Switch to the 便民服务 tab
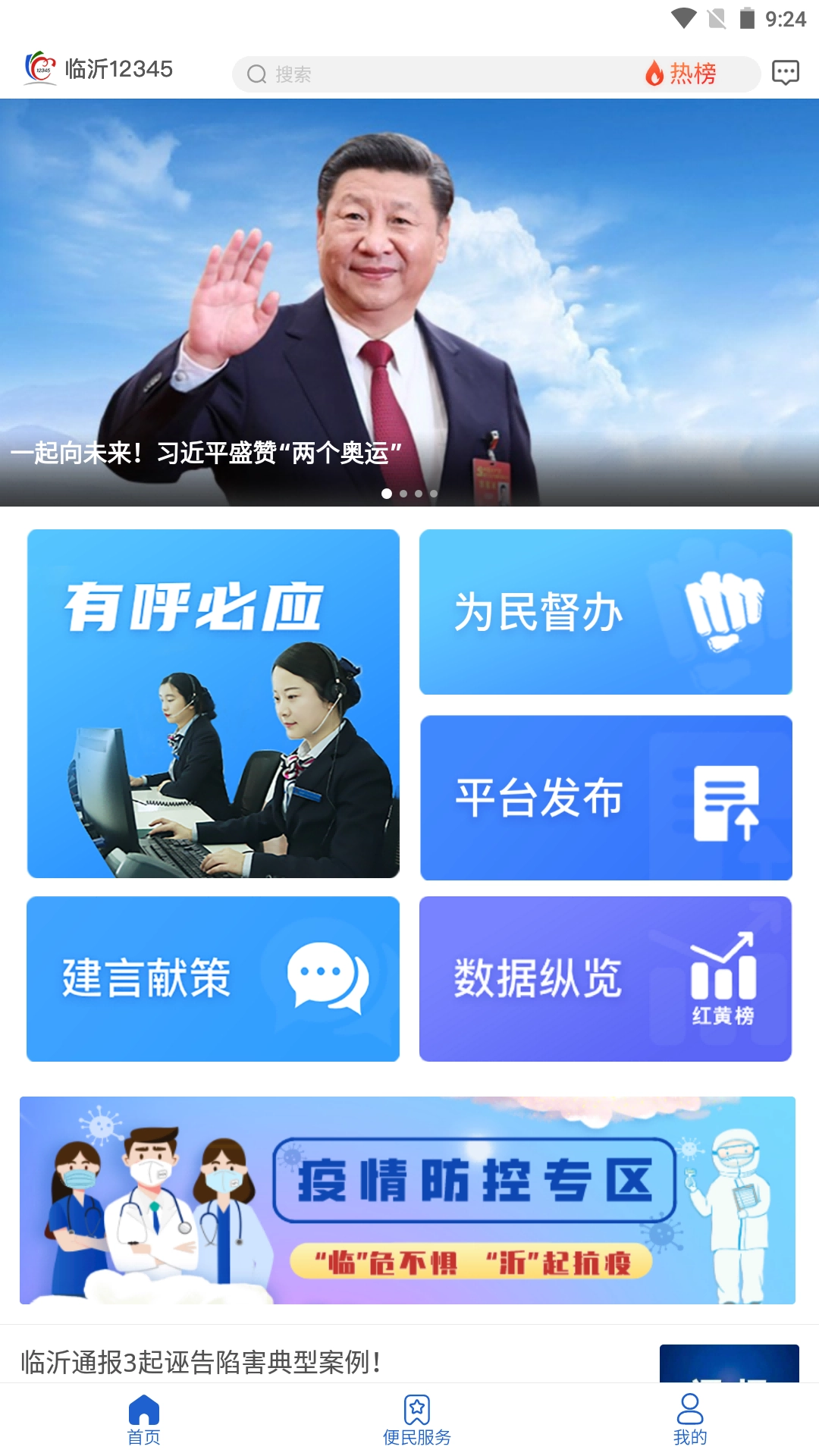 point(416,1420)
